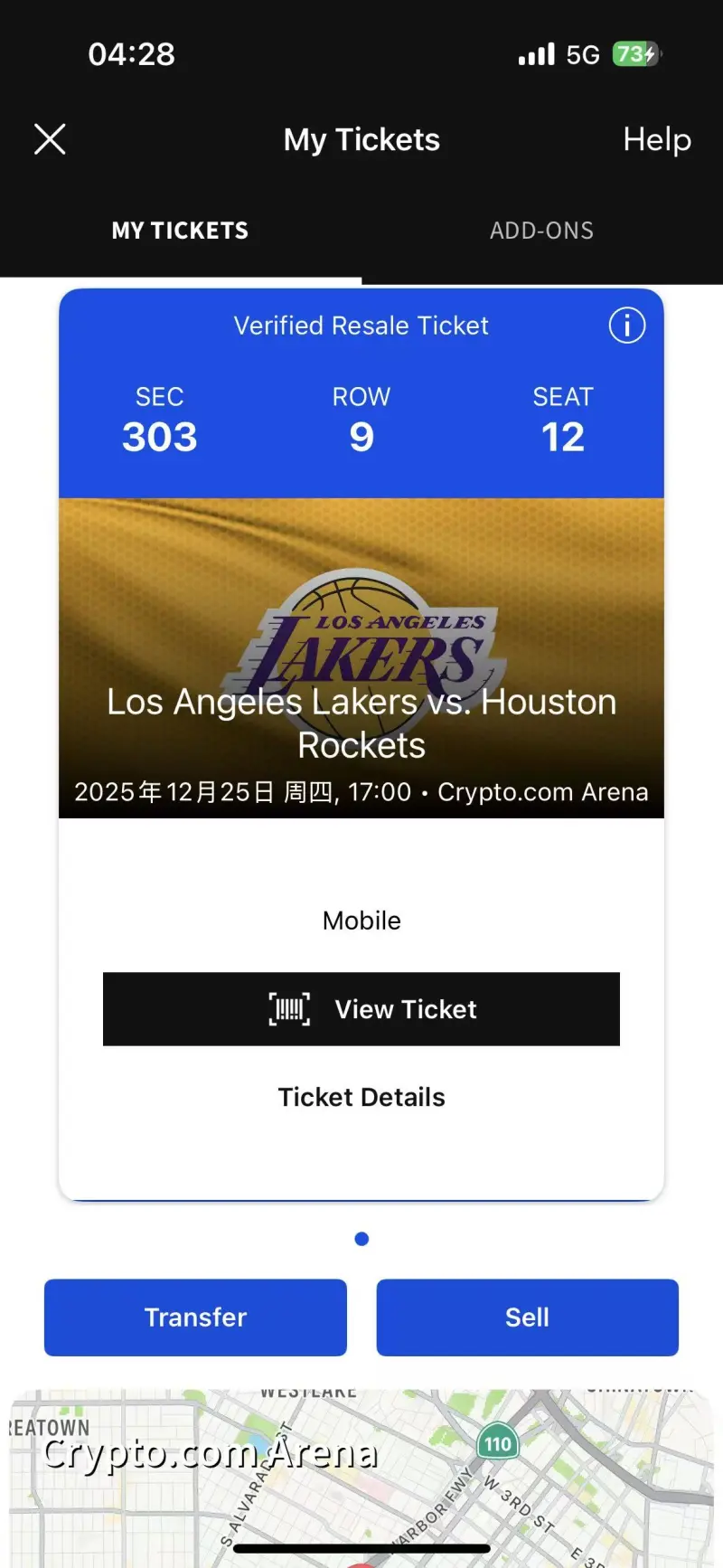Stay on the MY TICKETS tab

[x=179, y=231]
